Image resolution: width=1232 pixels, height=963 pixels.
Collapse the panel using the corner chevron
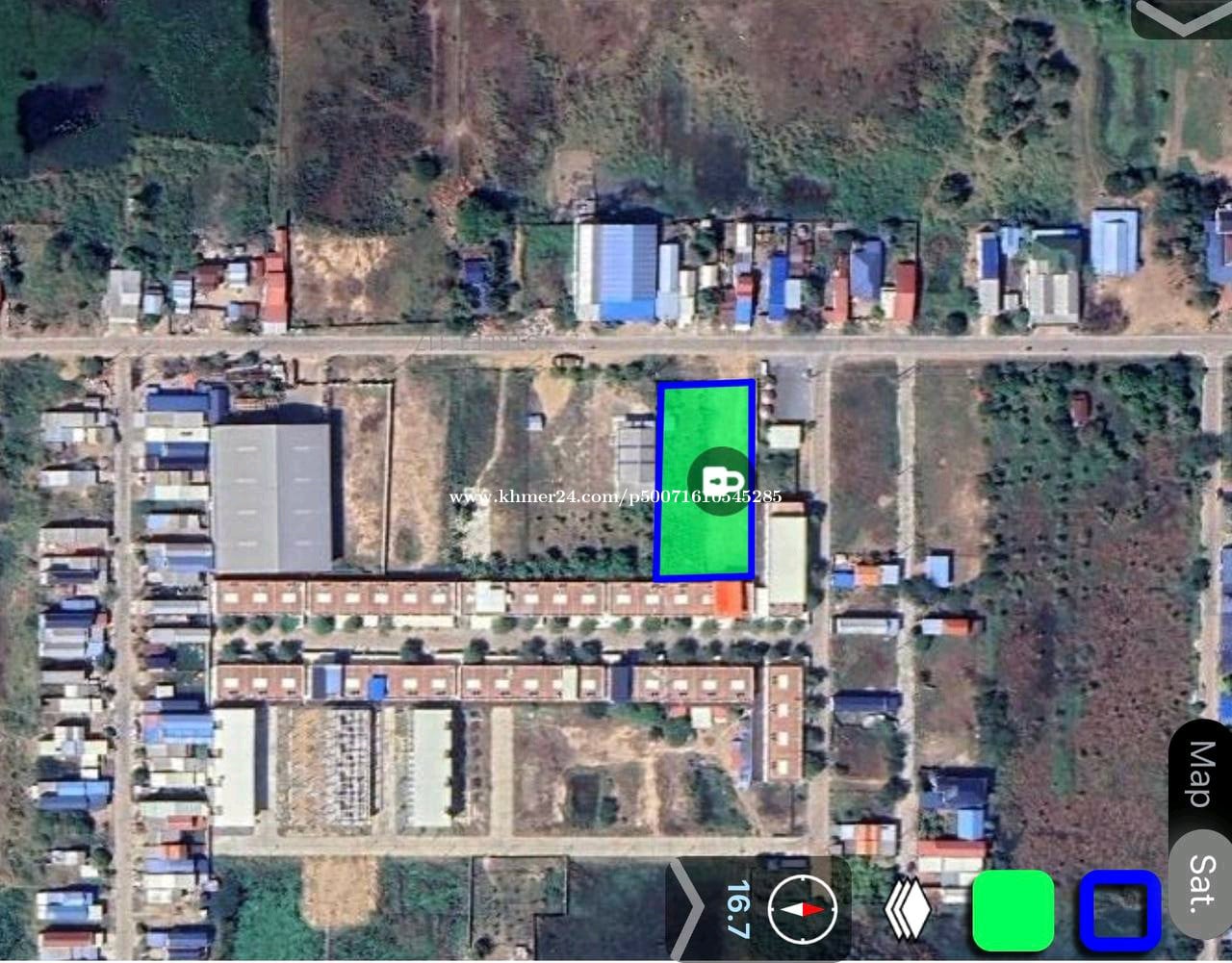click(x=1182, y=17)
